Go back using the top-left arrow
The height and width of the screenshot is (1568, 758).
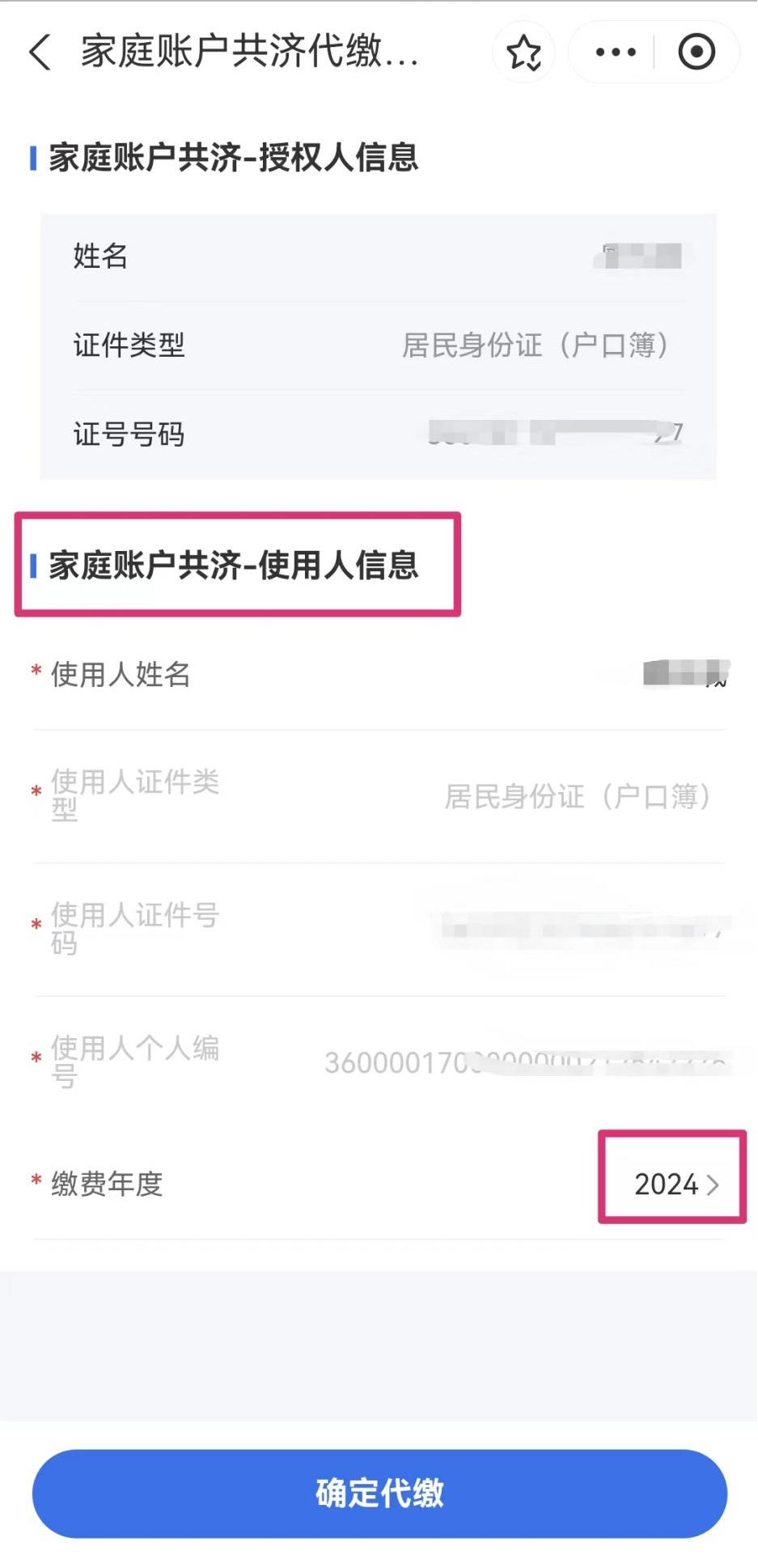(x=40, y=53)
